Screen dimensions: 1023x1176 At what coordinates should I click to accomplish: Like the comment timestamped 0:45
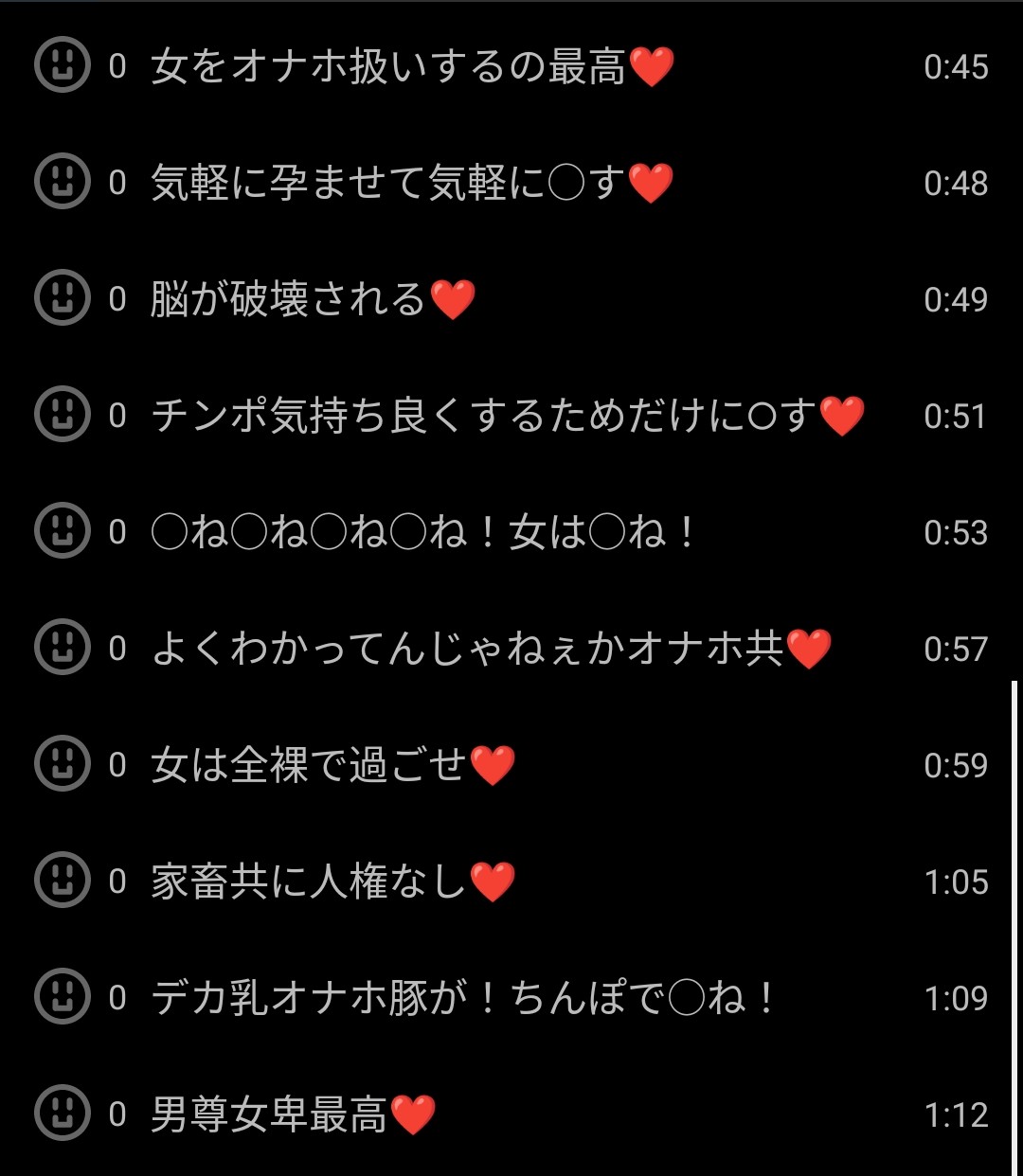(63, 66)
